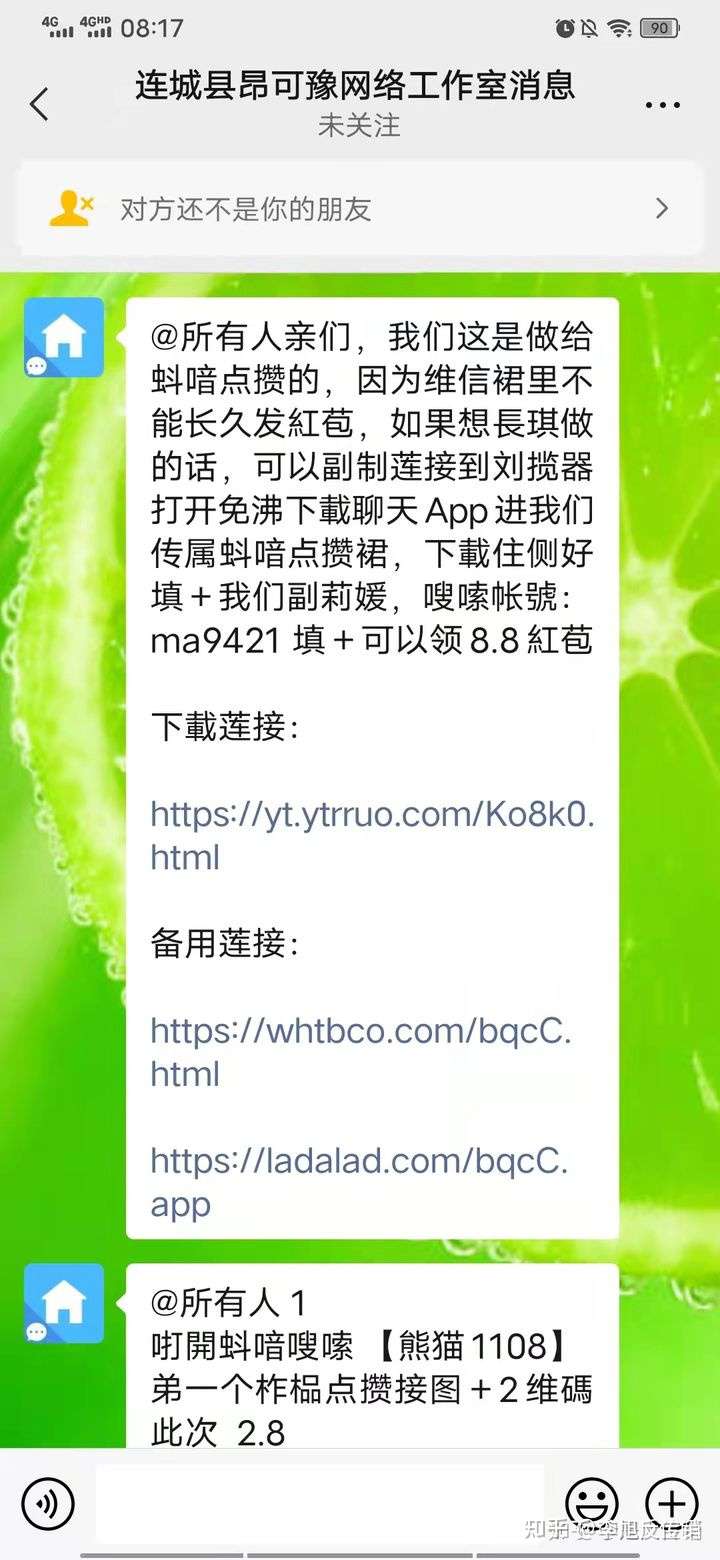Open the emoji picker
The width and height of the screenshot is (720, 1560).
[592, 1502]
